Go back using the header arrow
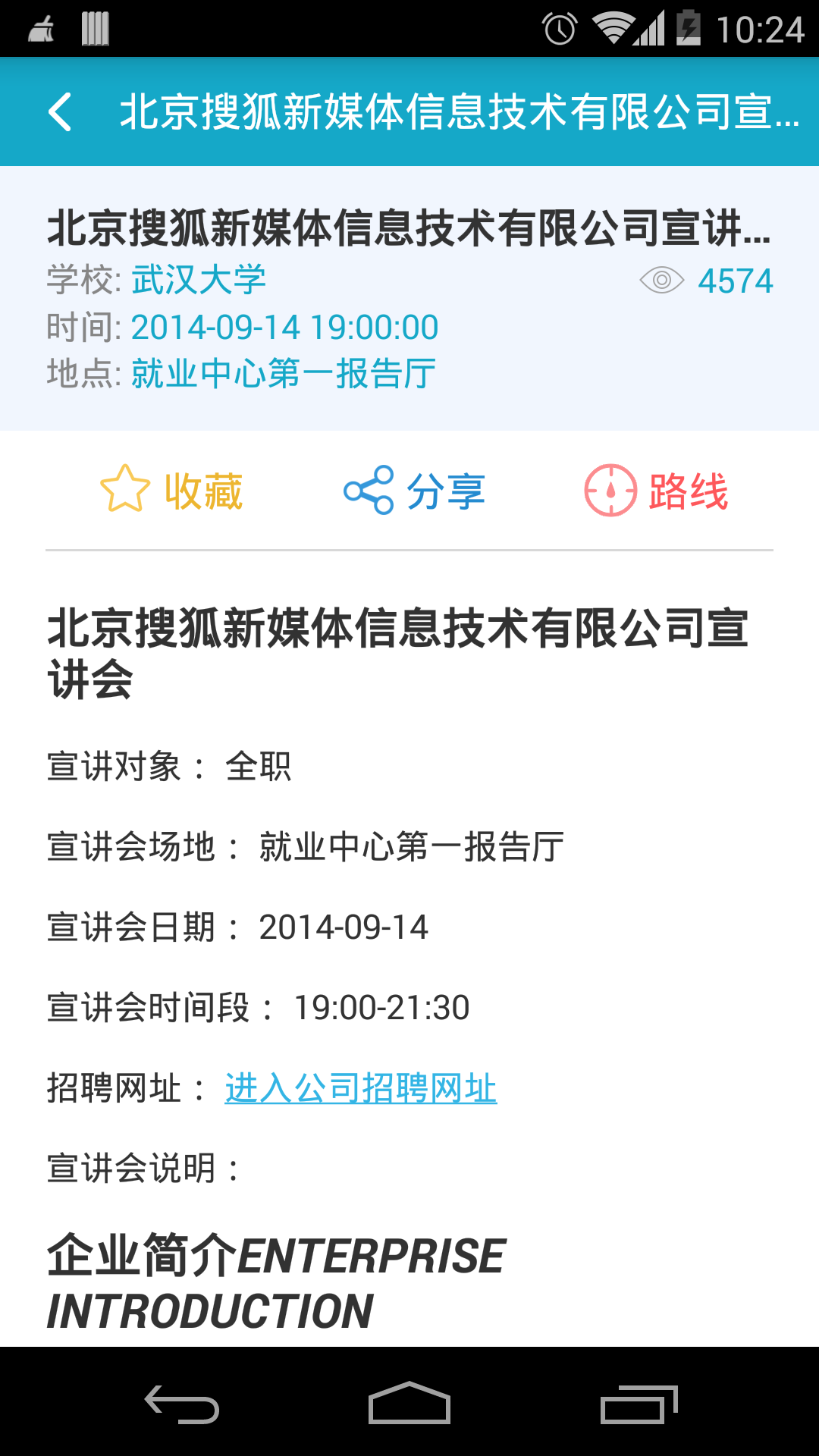Viewport: 819px width, 1456px height. pyautogui.click(x=61, y=112)
